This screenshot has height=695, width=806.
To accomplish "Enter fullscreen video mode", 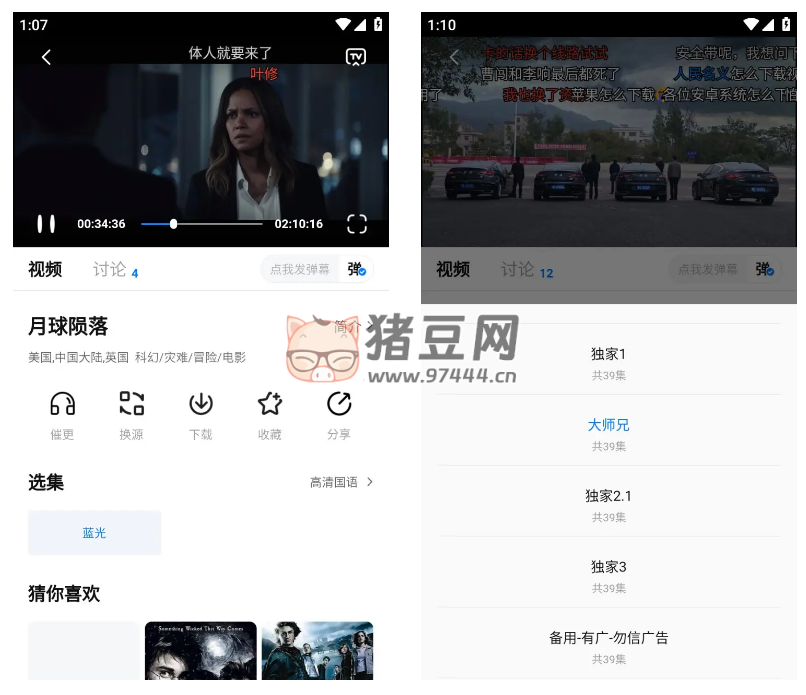I will (357, 224).
